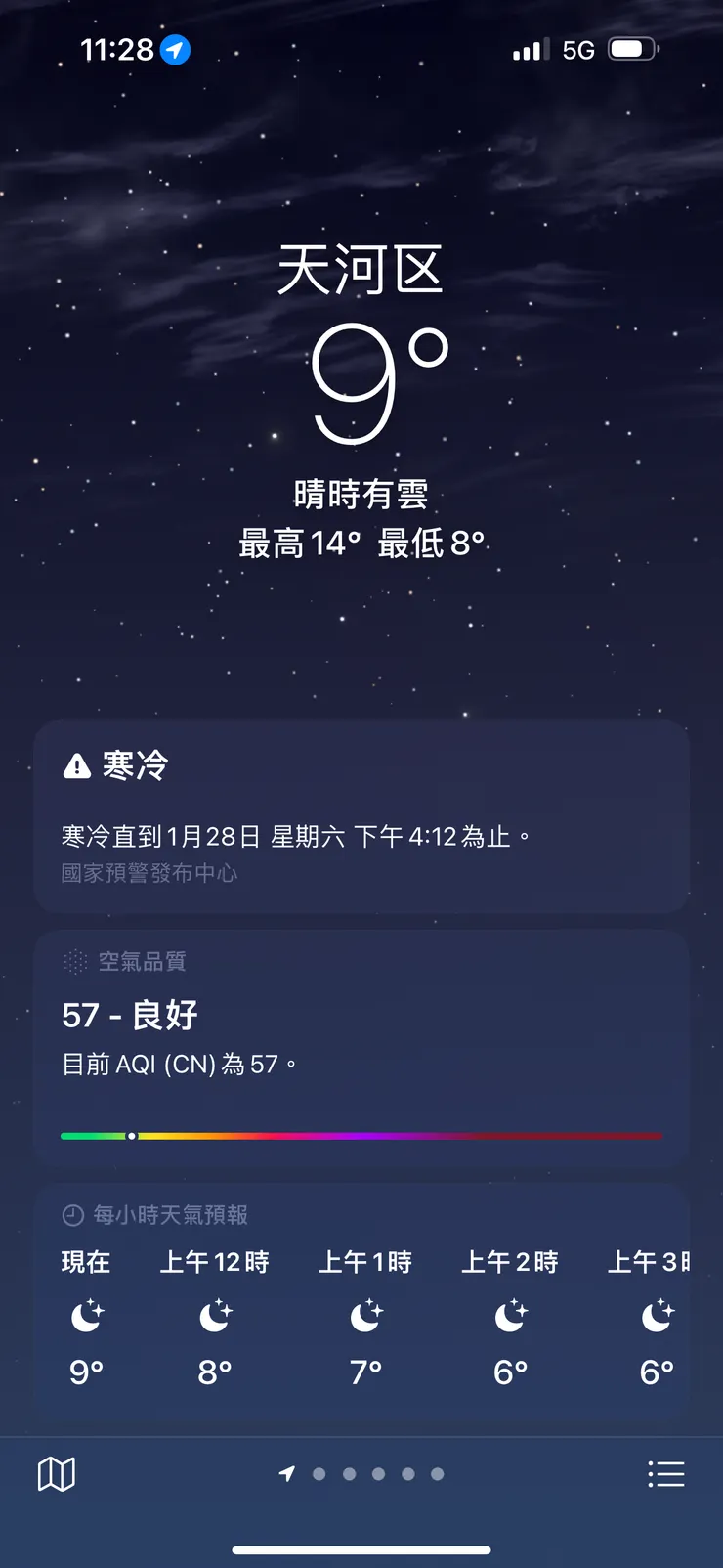The image size is (723, 1568).
Task: Select the last page dot indicator
Action: [x=437, y=1474]
